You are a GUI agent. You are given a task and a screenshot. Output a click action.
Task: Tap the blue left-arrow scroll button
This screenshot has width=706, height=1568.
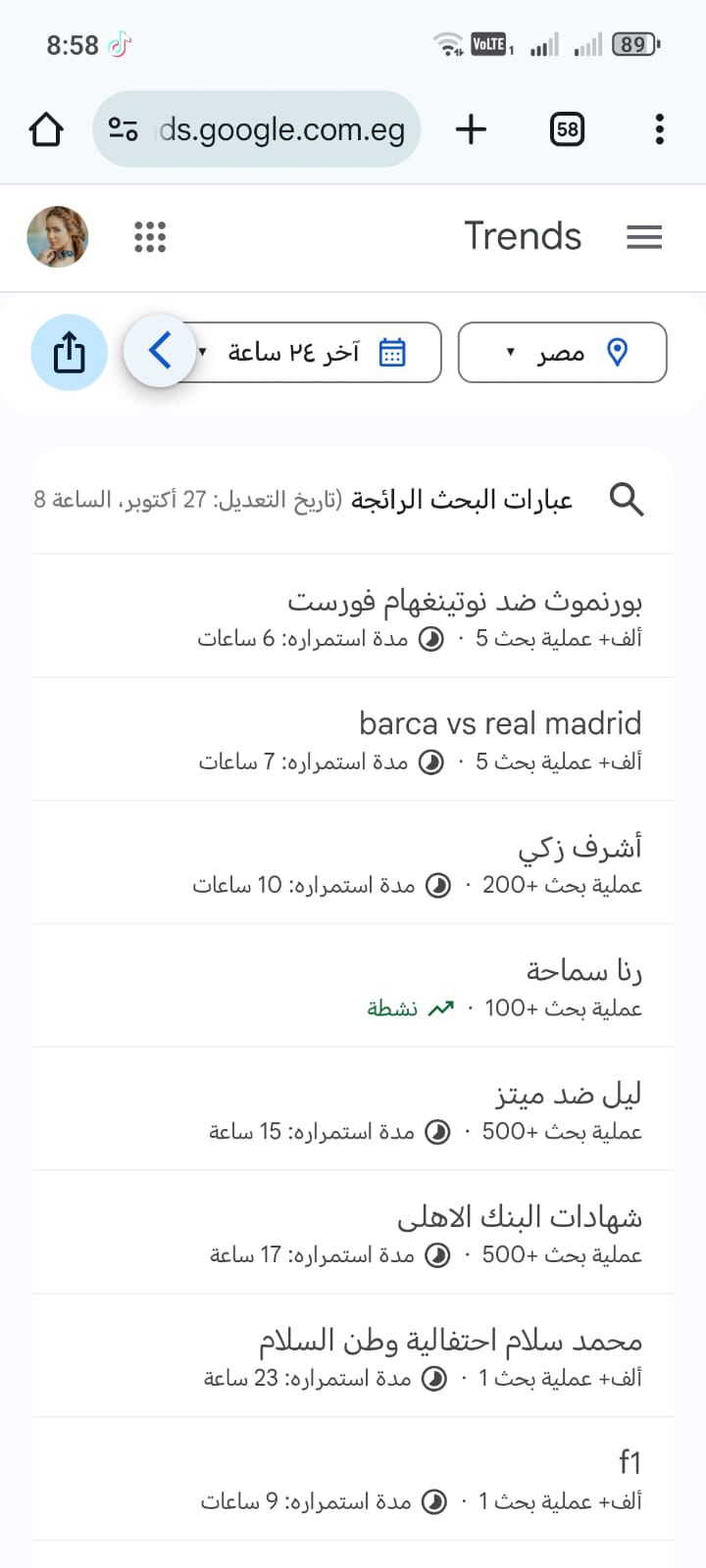(160, 350)
